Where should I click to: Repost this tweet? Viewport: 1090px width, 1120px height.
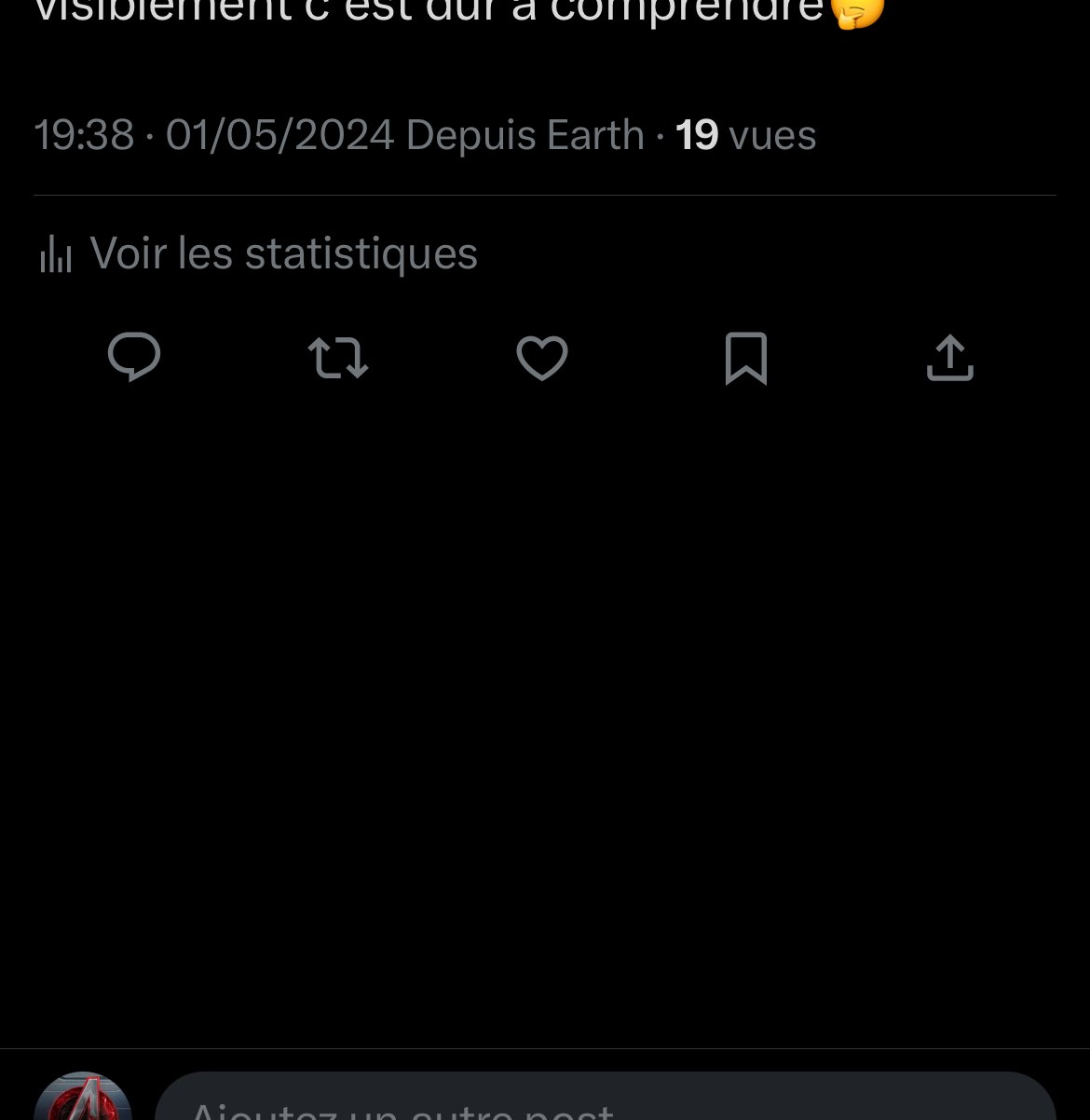click(338, 358)
